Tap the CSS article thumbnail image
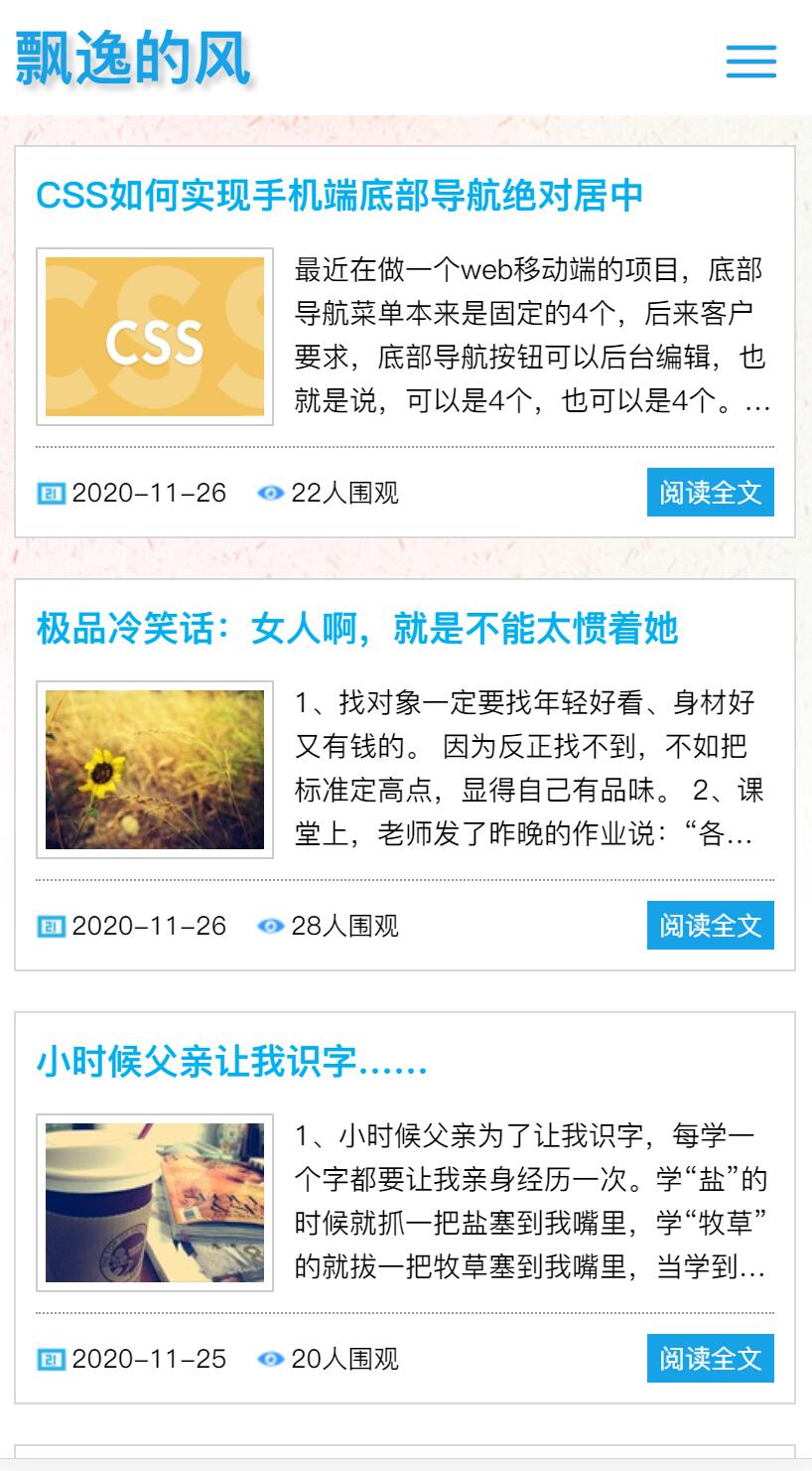812x1471 pixels. coord(155,337)
